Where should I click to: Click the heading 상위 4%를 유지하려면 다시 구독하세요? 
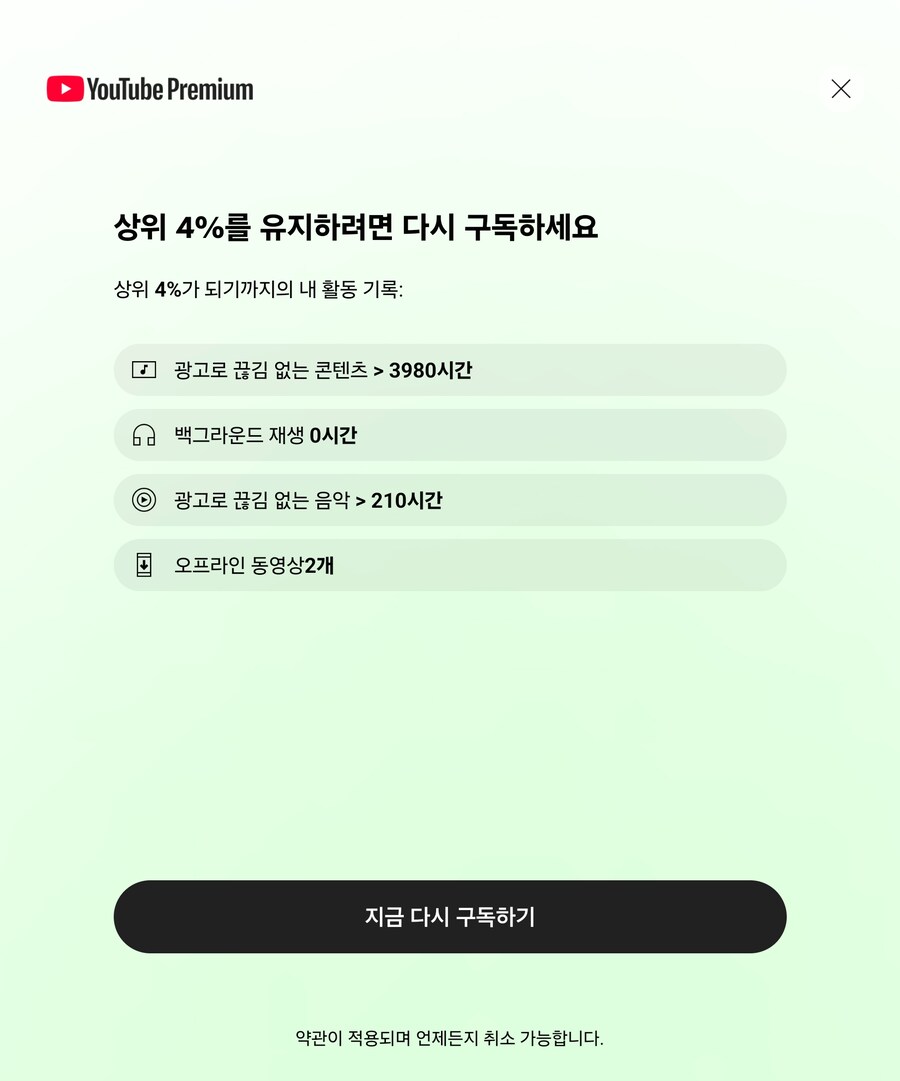click(x=357, y=227)
